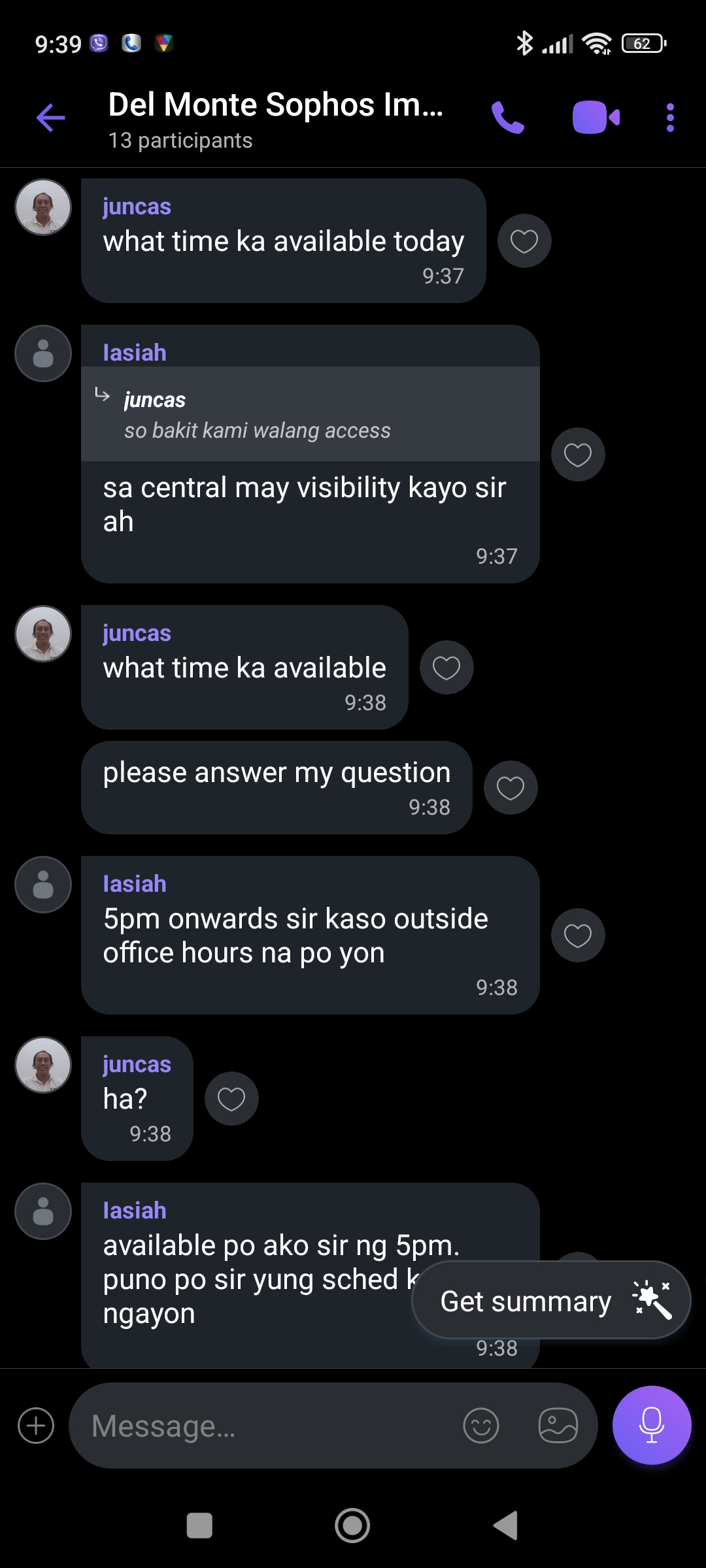Open the emoji and sticker picker

point(481,1426)
